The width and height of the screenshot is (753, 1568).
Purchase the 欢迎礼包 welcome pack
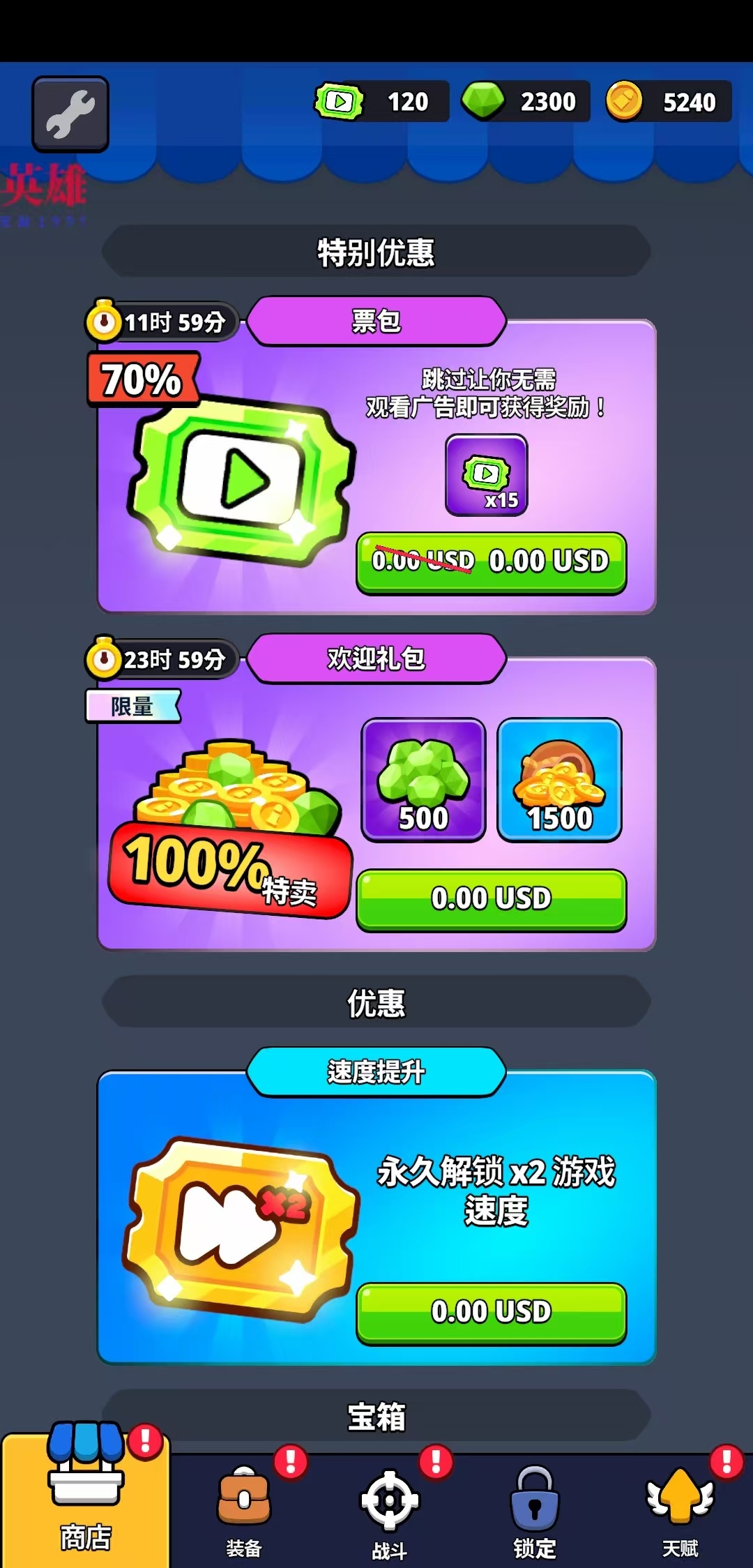click(491, 899)
